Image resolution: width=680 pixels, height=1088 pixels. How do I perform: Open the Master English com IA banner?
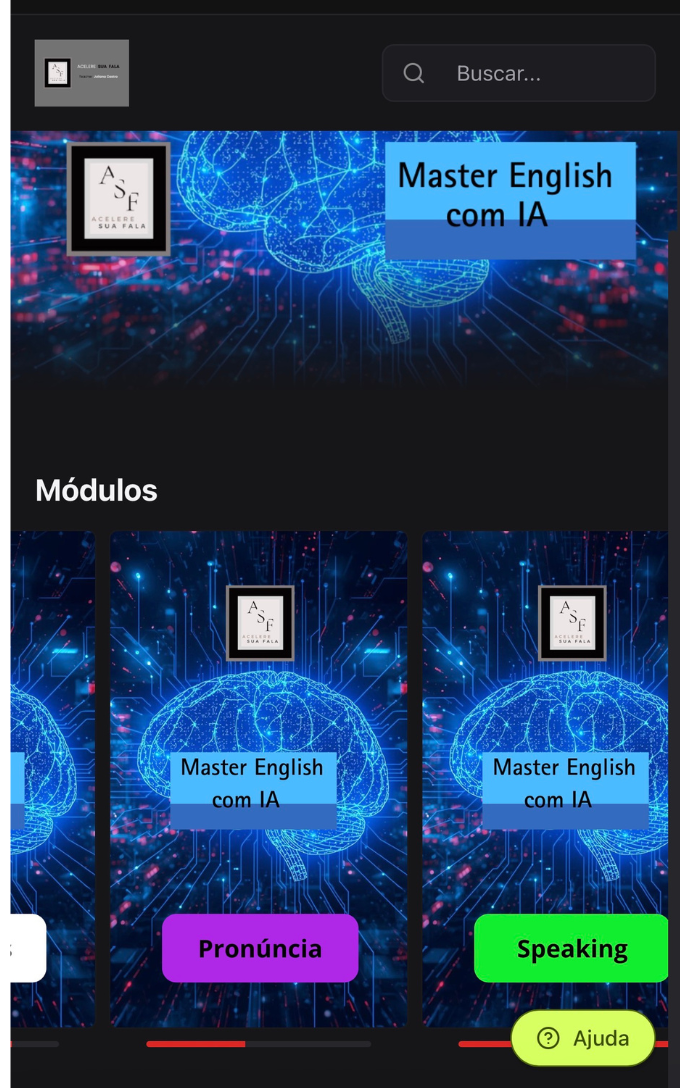[339, 258]
